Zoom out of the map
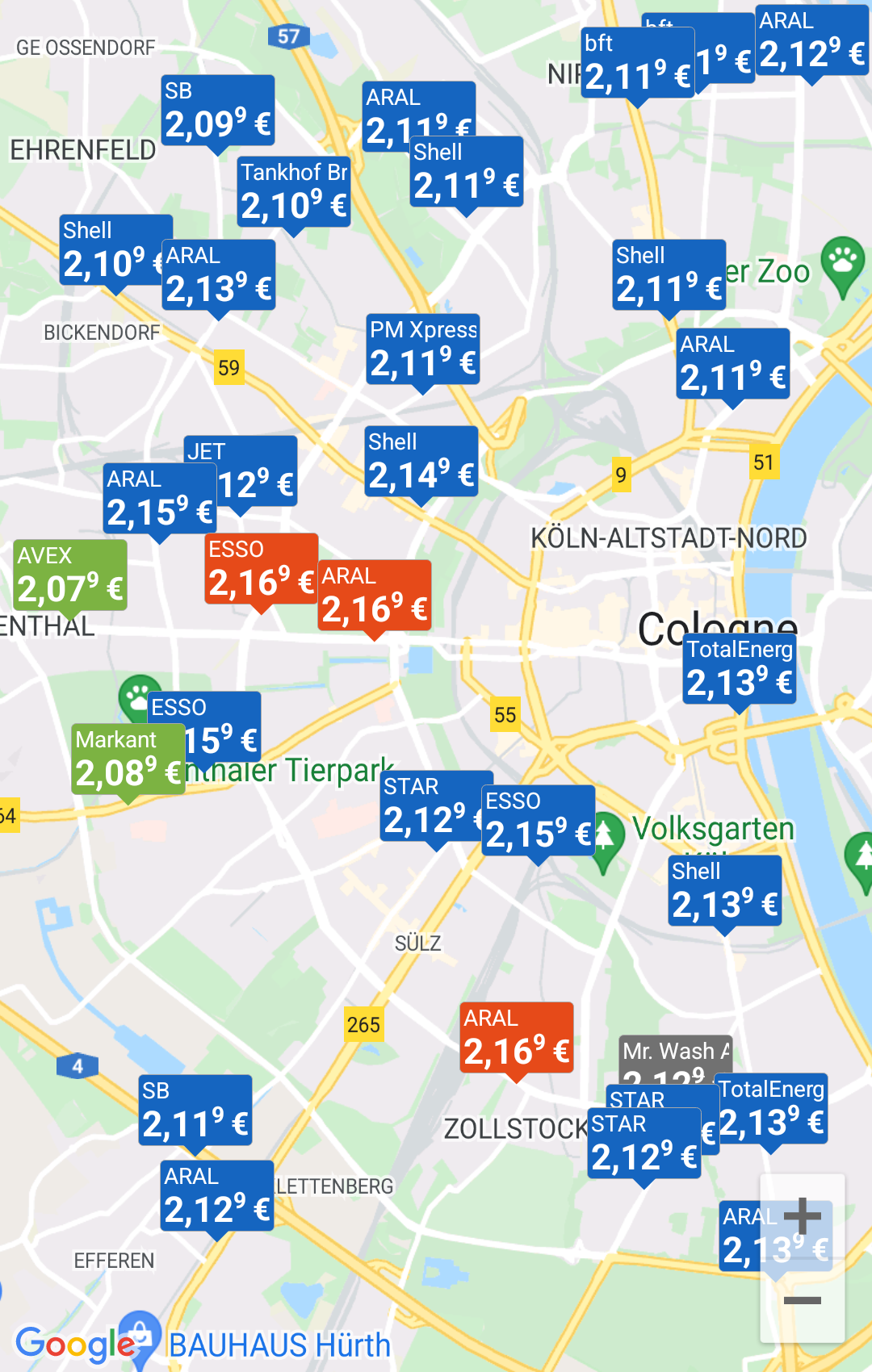The width and height of the screenshot is (872, 1372). pos(802,1300)
